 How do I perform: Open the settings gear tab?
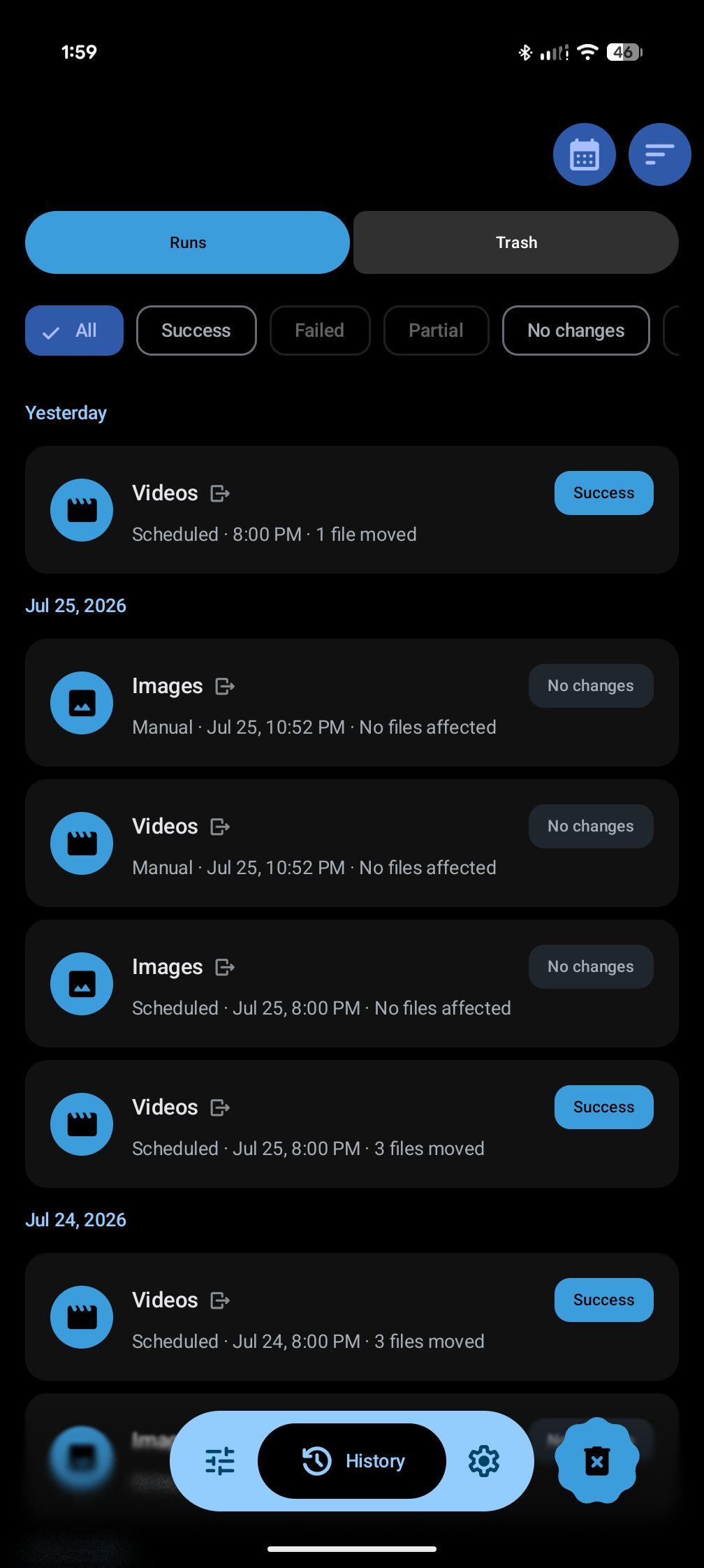point(483,1461)
